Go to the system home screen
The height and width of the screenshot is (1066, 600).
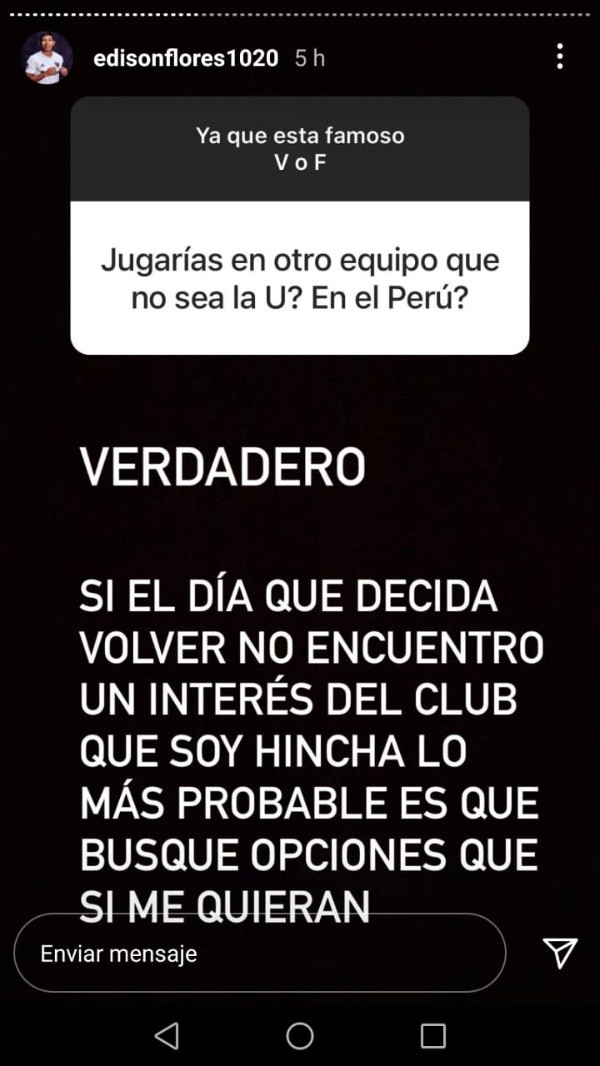point(300,1035)
